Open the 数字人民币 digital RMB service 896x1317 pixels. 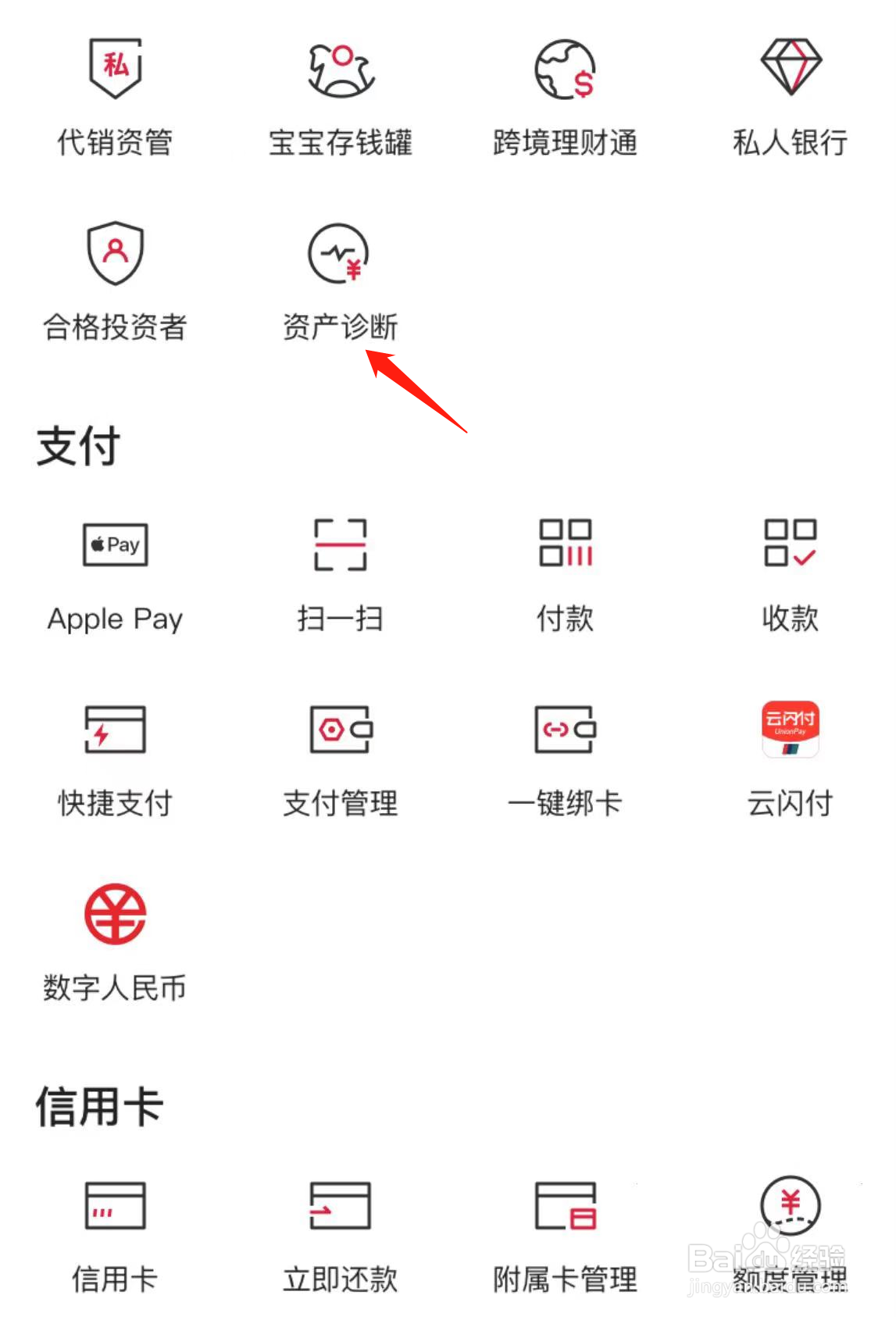click(x=114, y=937)
